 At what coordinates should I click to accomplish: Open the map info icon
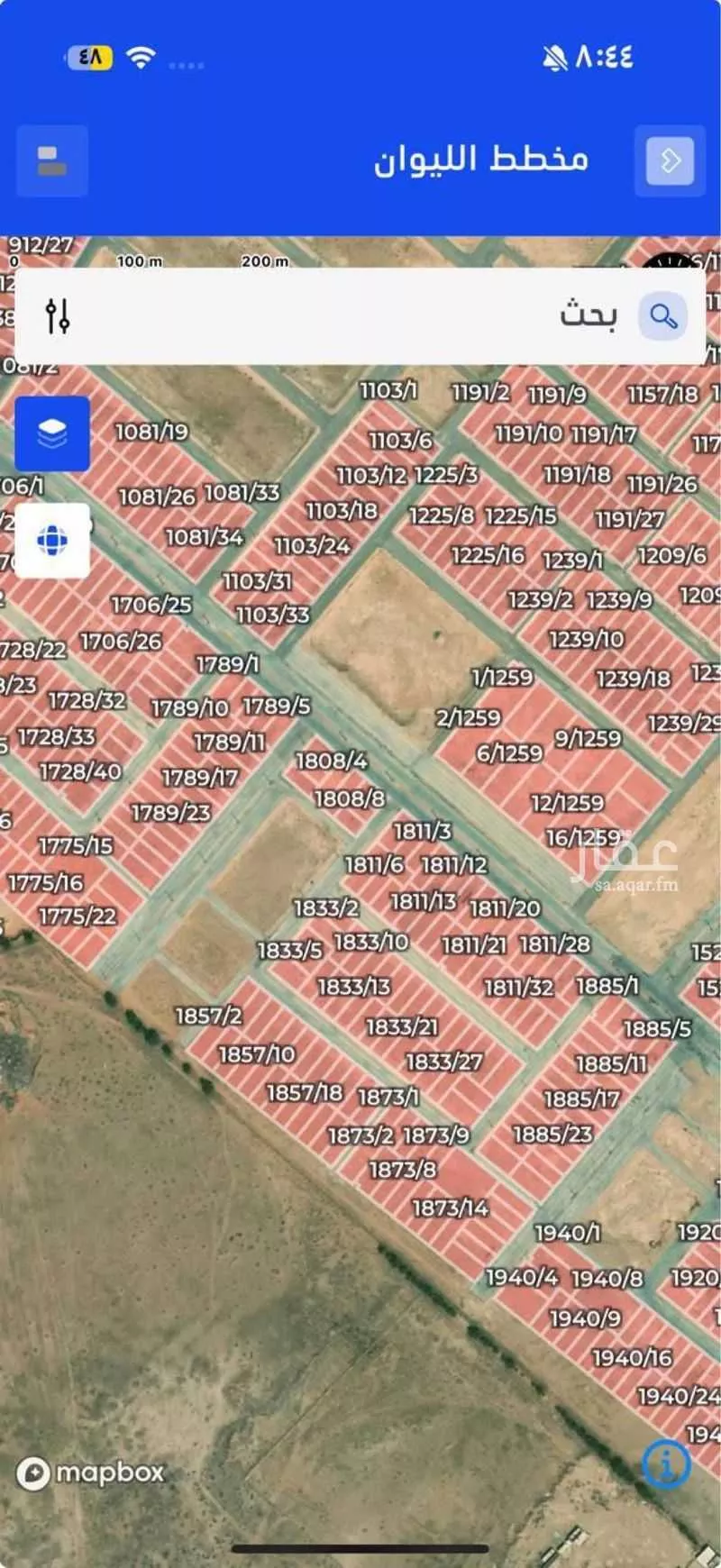666,1464
